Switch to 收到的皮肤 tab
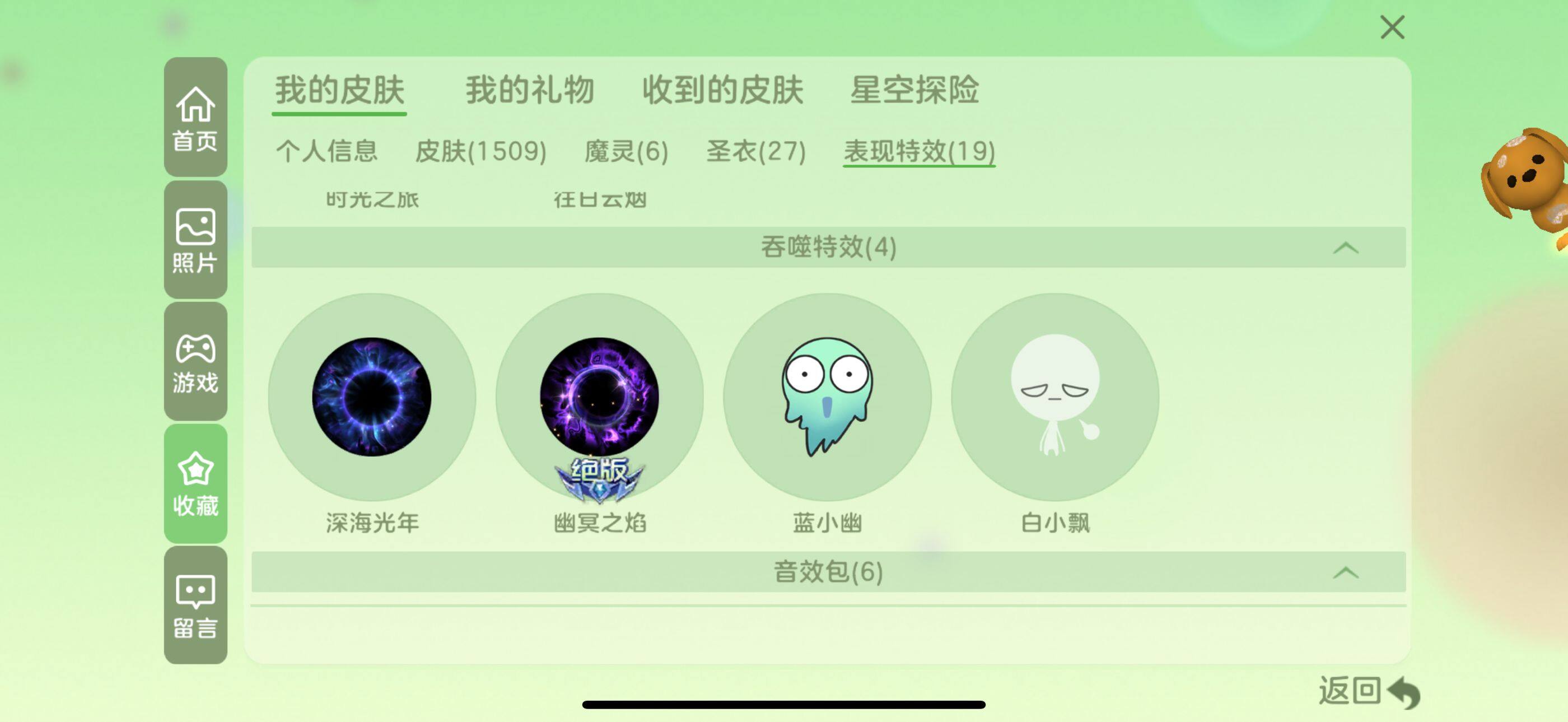This screenshot has width=1568, height=722. [722, 90]
